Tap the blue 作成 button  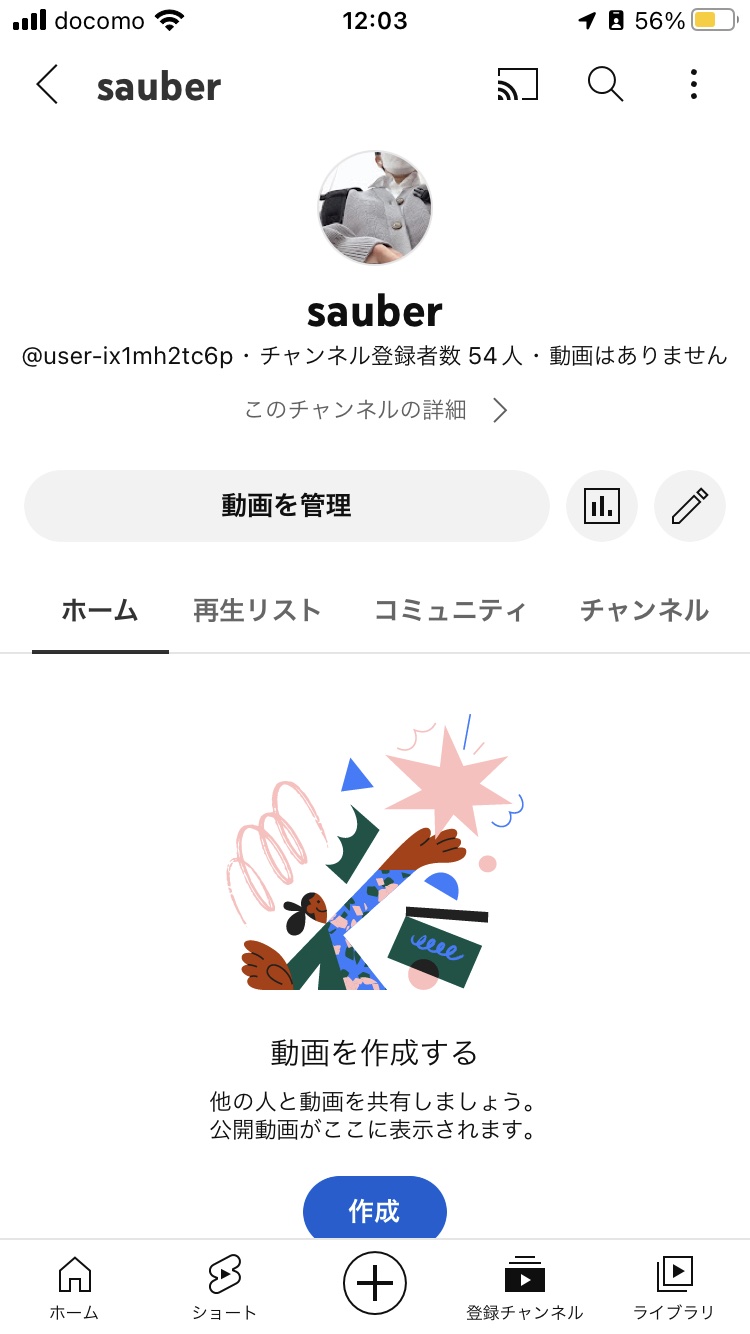coord(375,1209)
